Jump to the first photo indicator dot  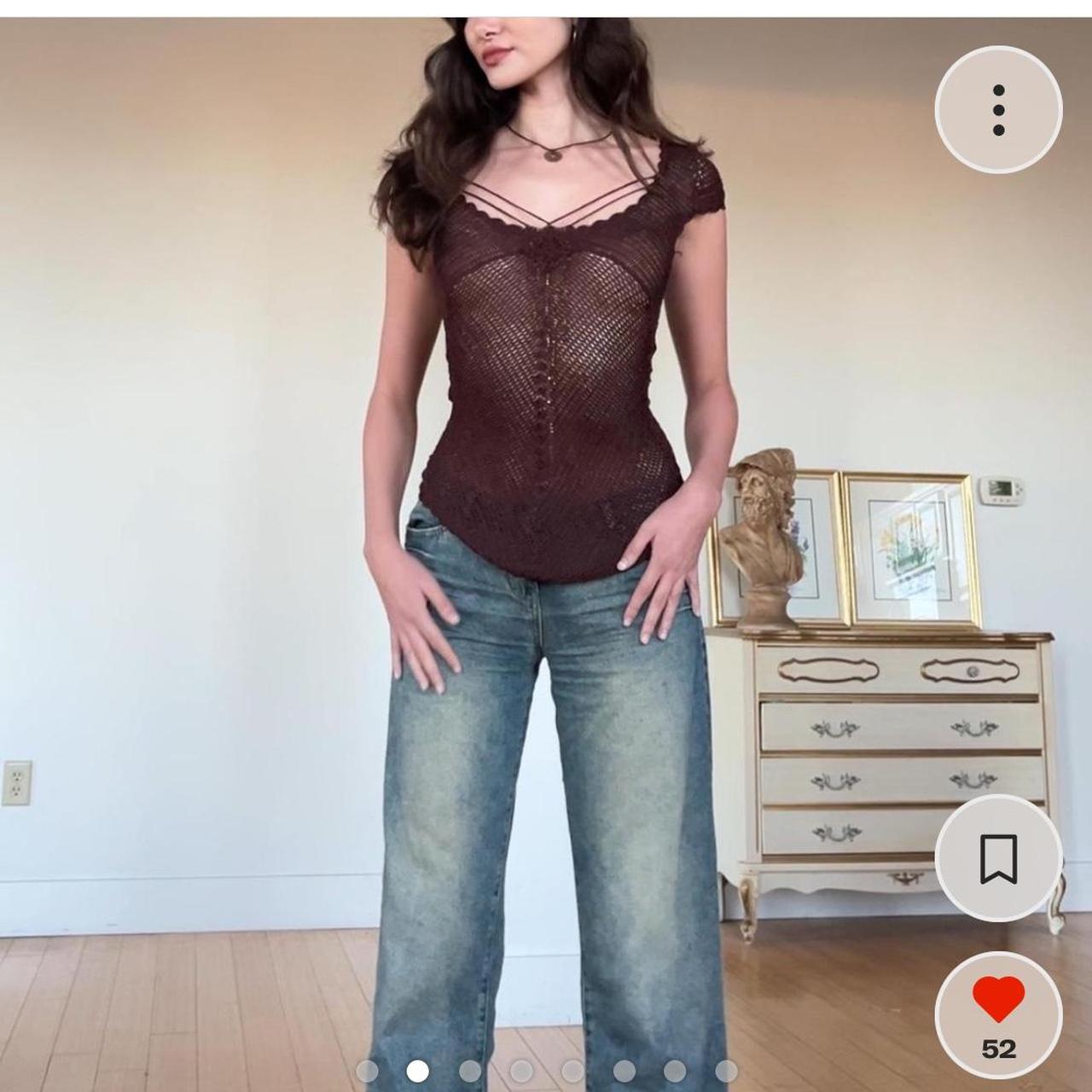click(x=367, y=1071)
